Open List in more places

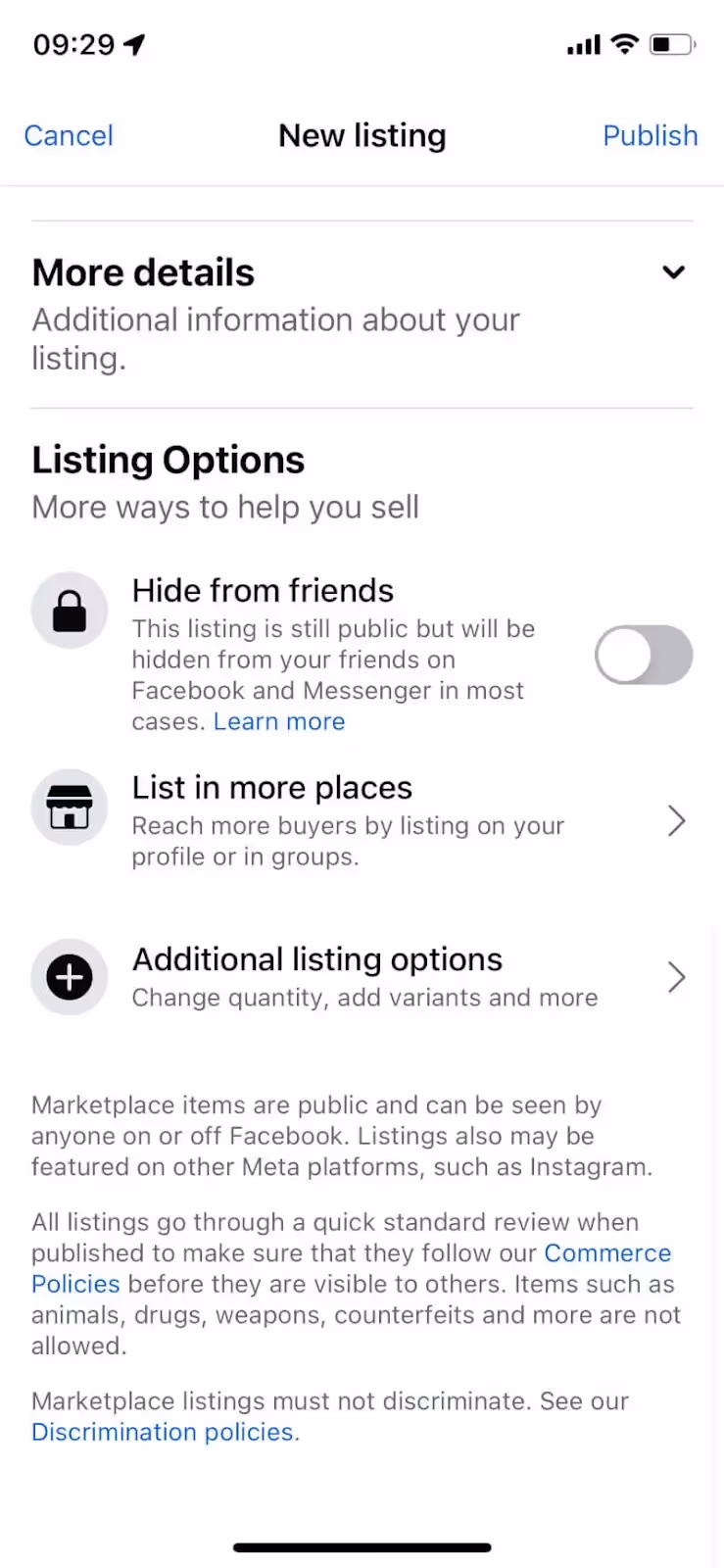(362, 820)
